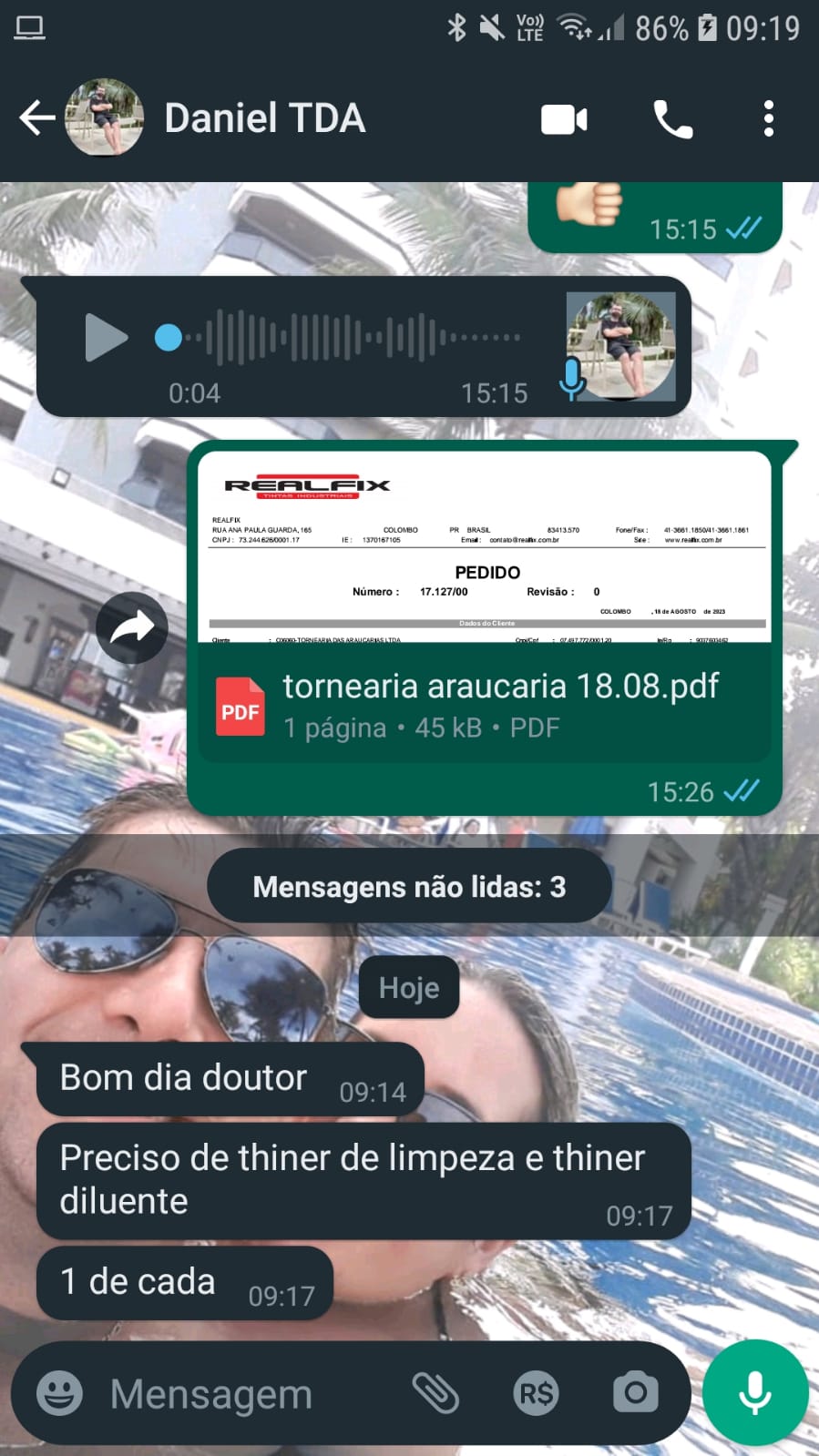Attach a file with the paperclip
This screenshot has width=819, height=1456.
435,1393
